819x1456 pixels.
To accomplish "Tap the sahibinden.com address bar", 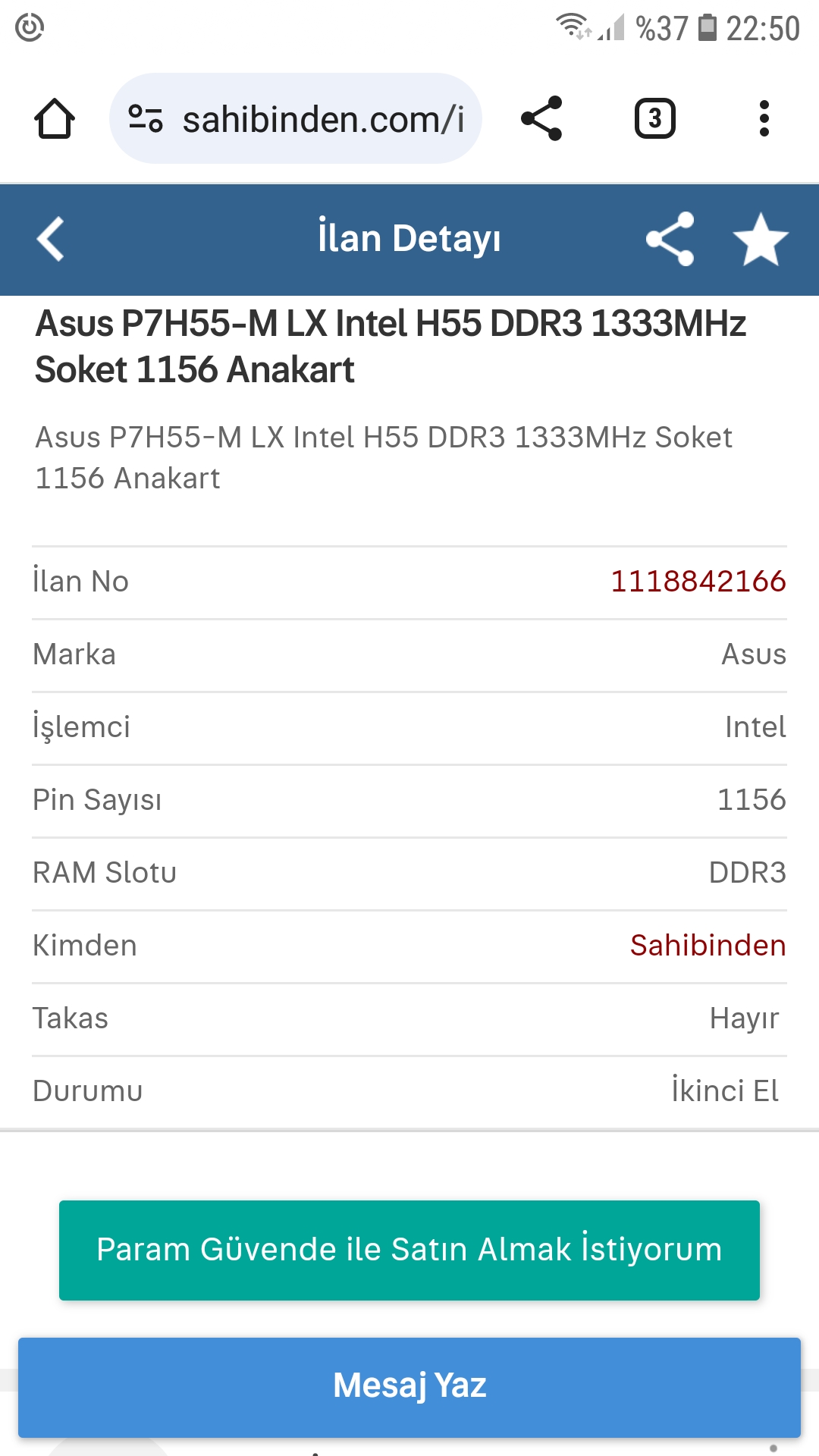I will (322, 119).
